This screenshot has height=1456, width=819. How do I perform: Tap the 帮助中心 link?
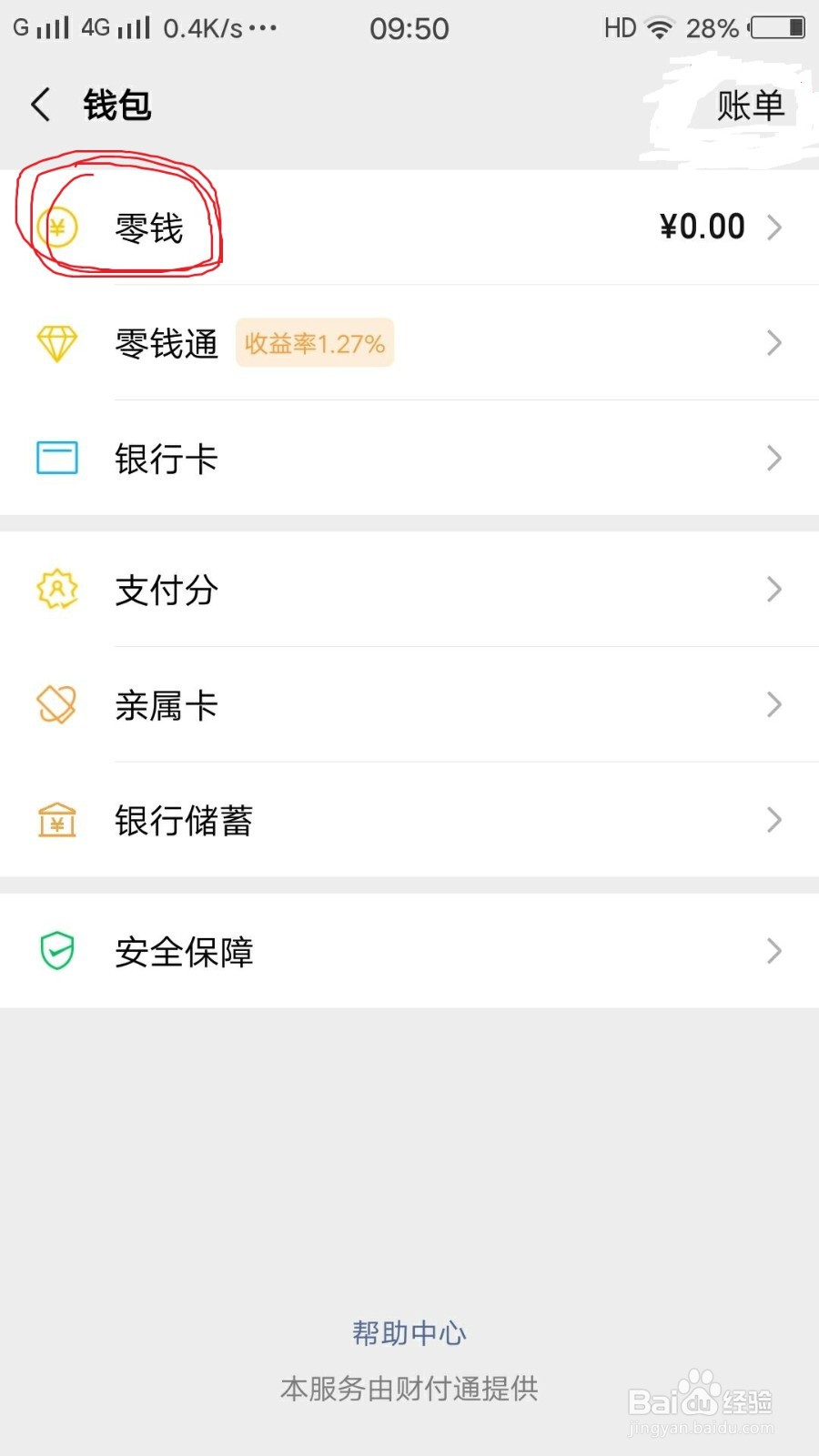(409, 1333)
